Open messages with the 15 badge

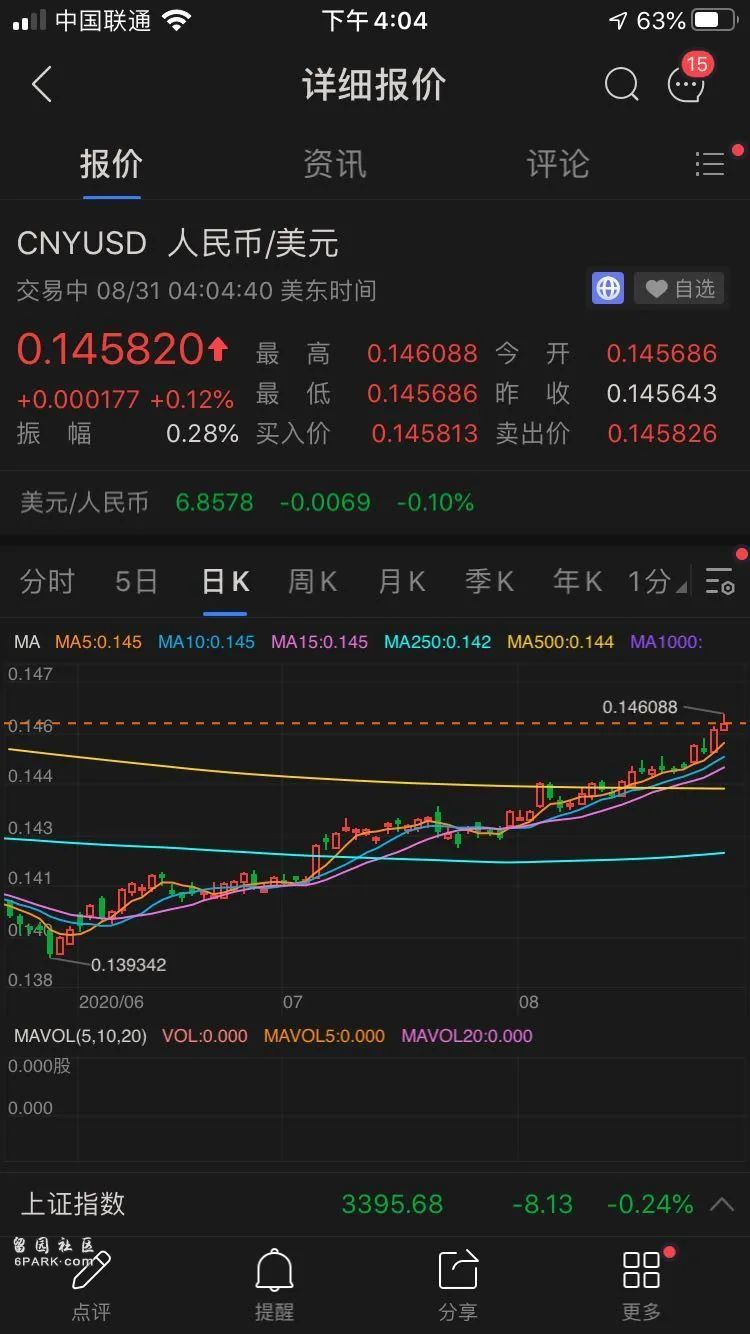687,83
